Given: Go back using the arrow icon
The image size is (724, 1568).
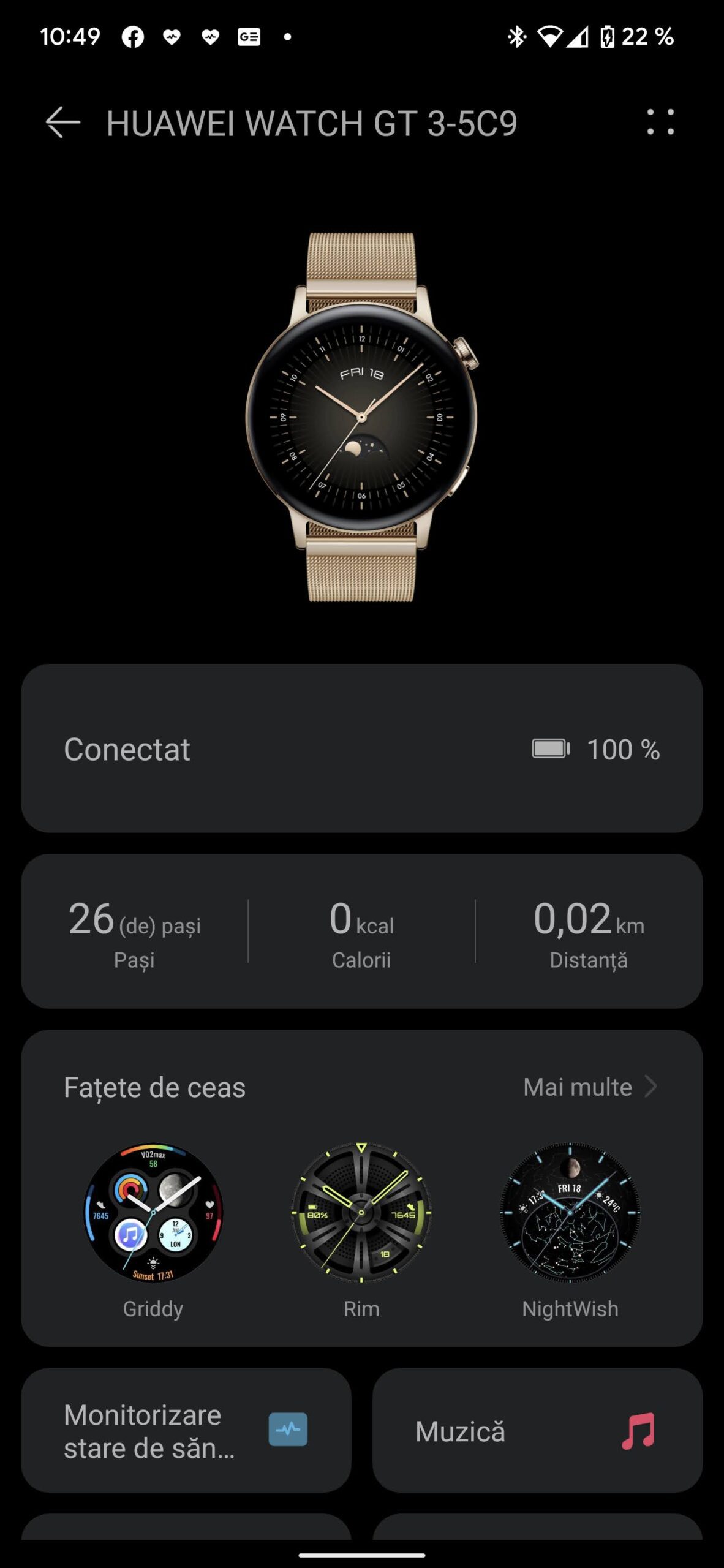Looking at the screenshot, I should (x=63, y=123).
